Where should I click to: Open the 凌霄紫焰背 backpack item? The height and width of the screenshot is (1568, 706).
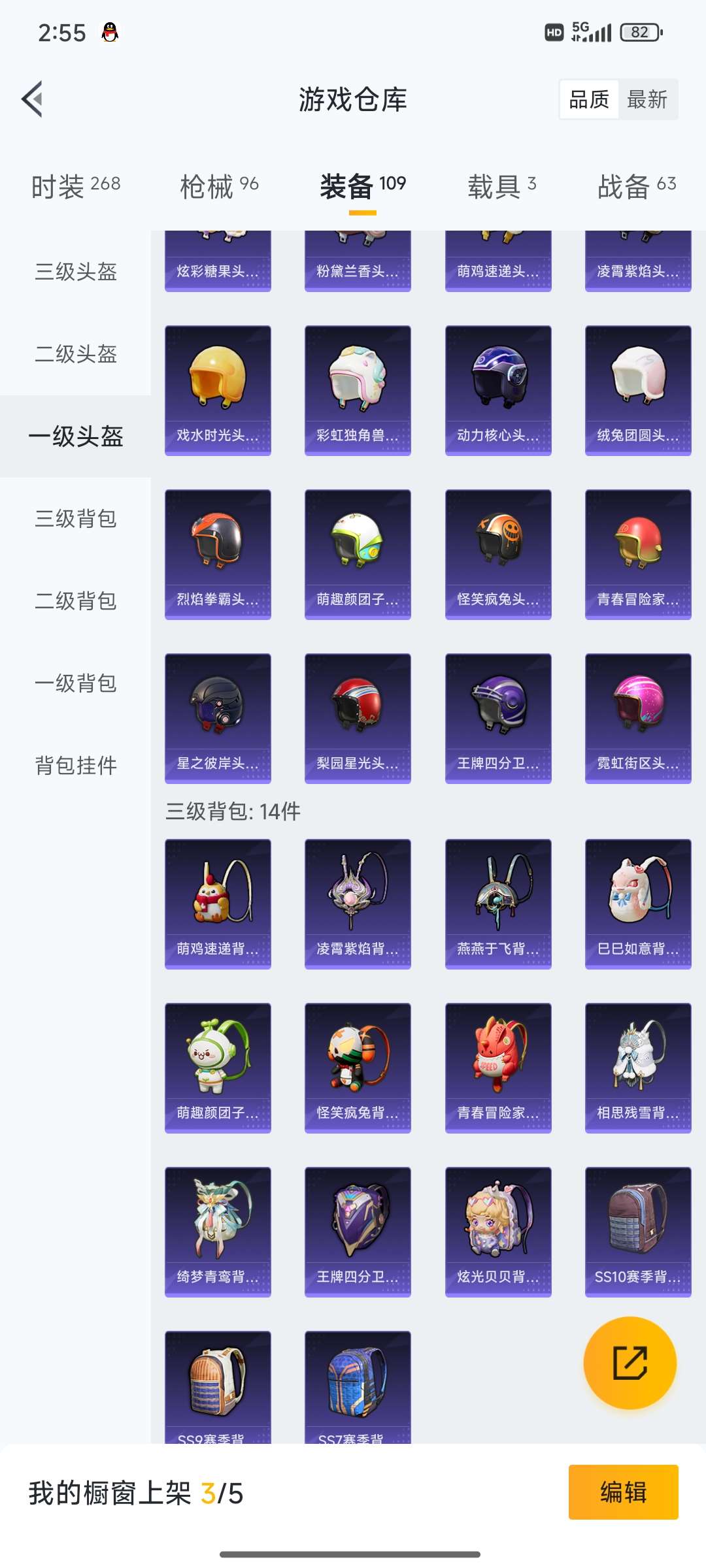358,905
